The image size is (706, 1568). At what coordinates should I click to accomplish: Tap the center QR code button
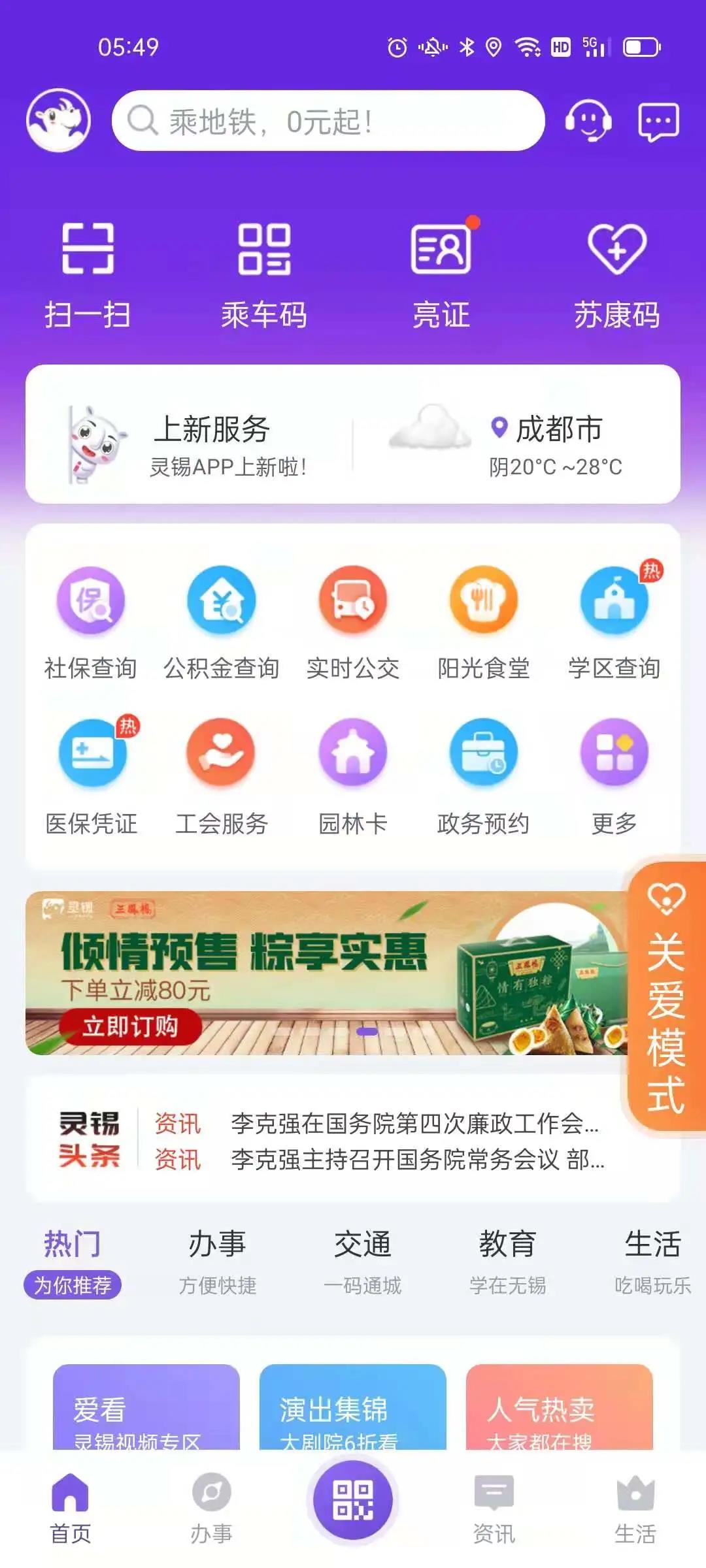tap(353, 1499)
